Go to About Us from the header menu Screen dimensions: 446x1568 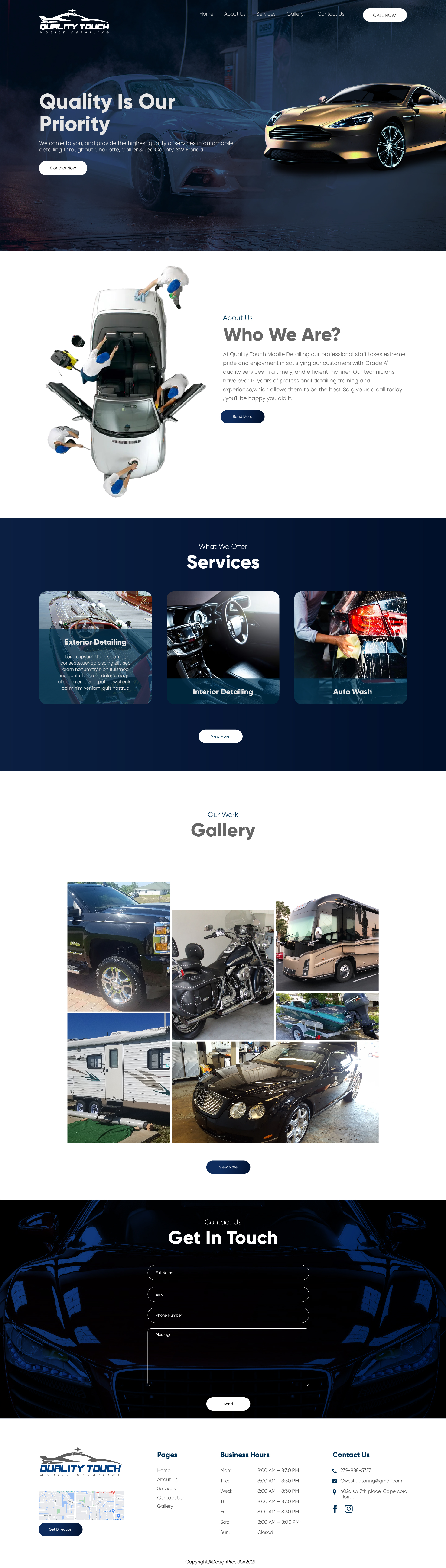click(234, 14)
